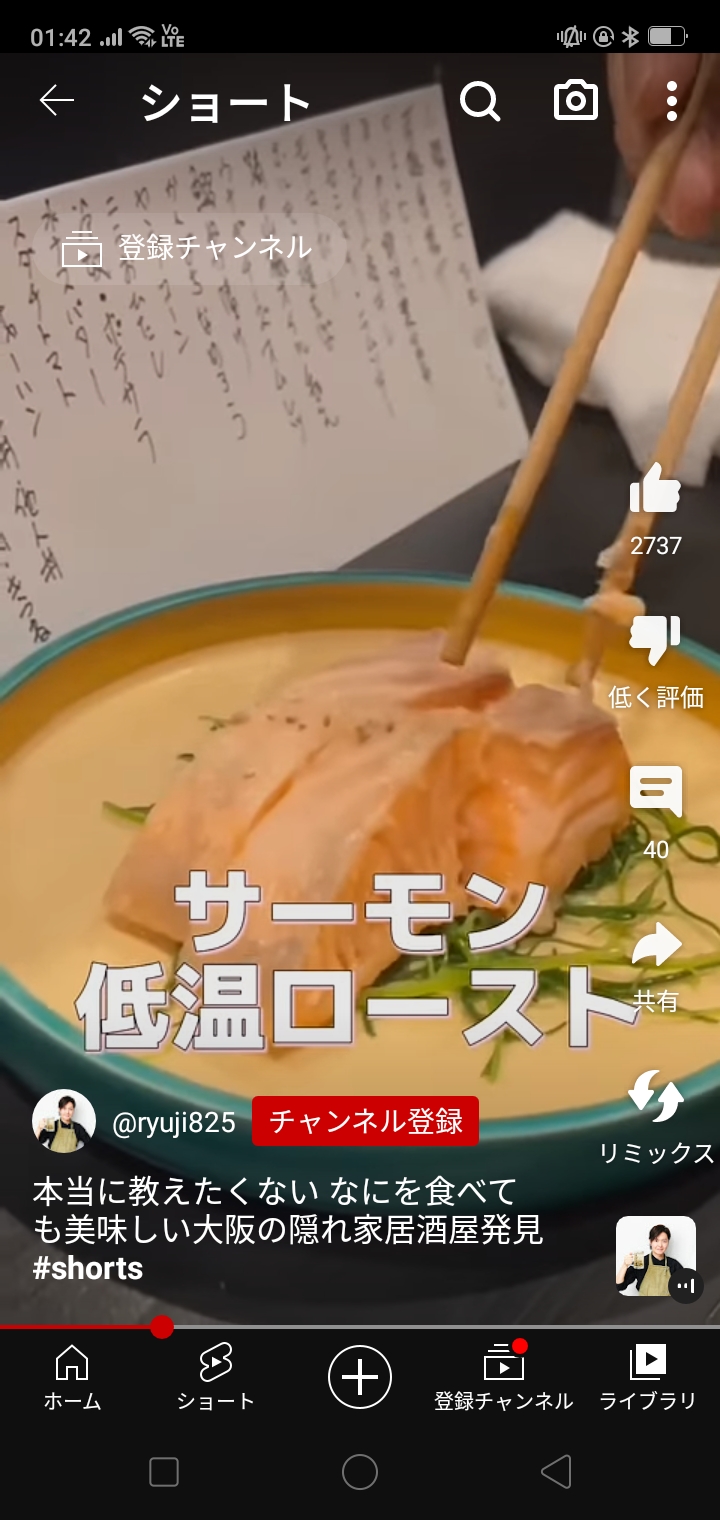Go back using the top arrow
Viewport: 720px width, 1520px height.
[x=57, y=101]
